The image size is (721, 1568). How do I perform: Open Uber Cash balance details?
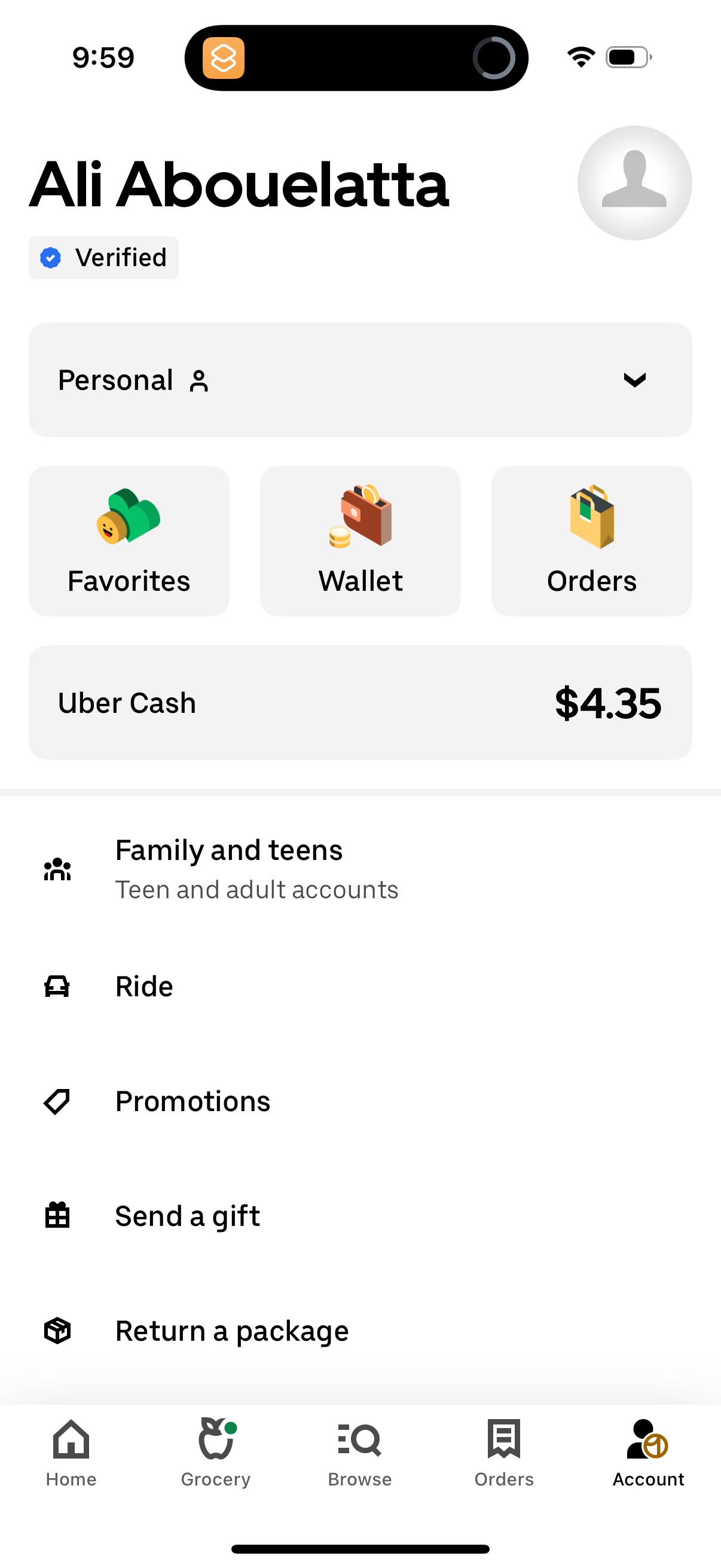pos(360,702)
